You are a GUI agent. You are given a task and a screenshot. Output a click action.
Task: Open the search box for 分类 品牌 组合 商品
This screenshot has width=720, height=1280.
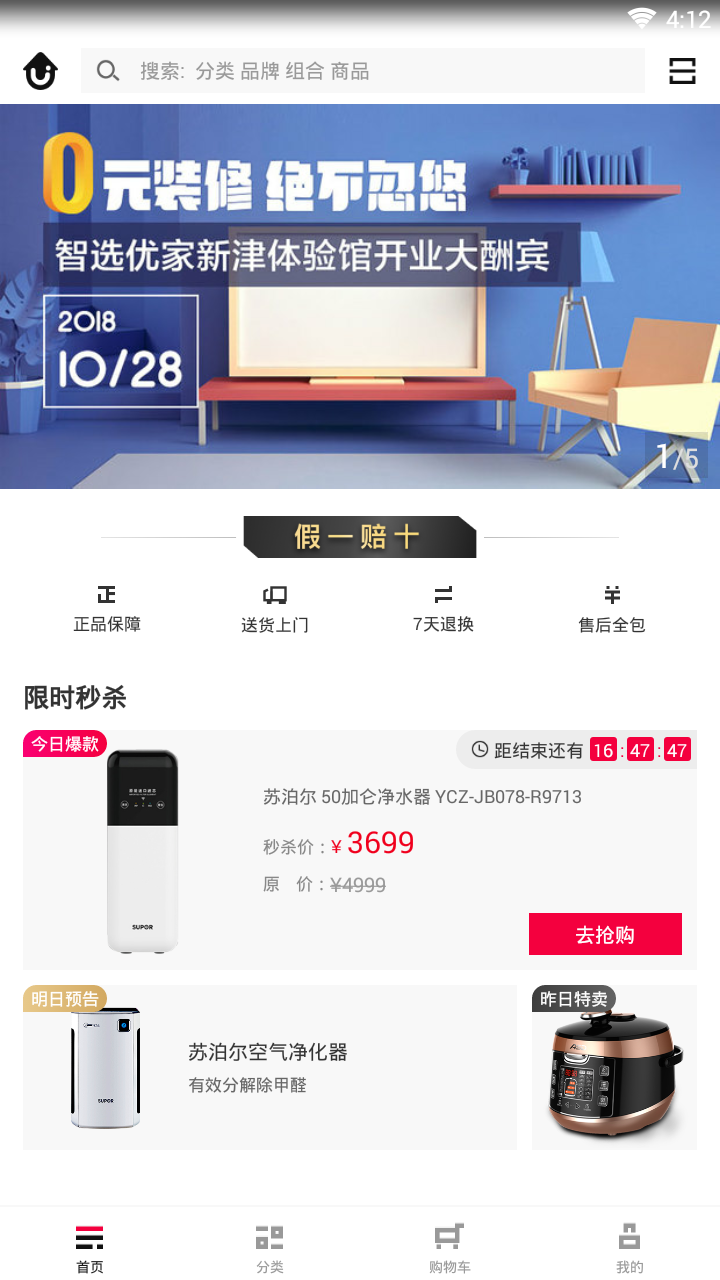click(362, 71)
